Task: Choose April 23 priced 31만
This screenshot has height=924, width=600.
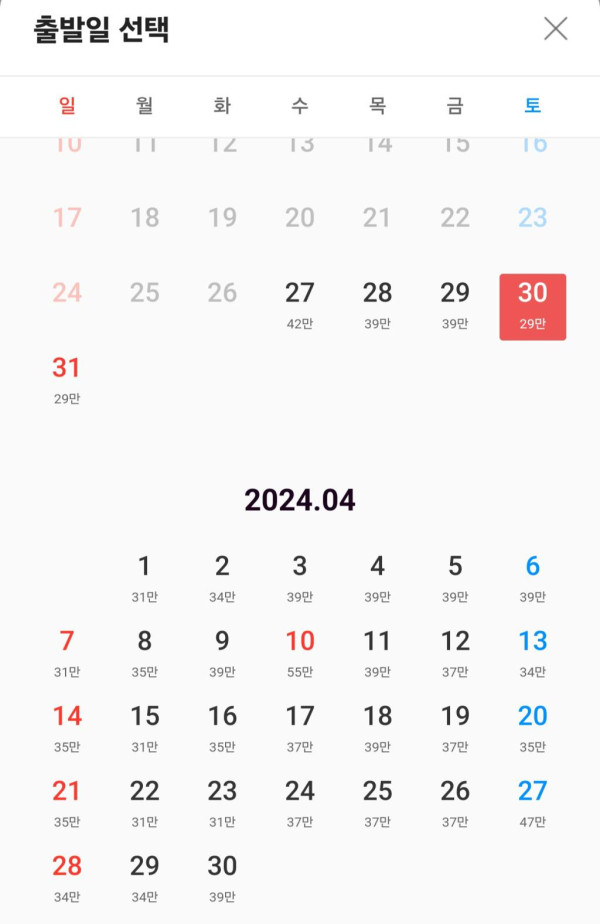Action: point(222,802)
